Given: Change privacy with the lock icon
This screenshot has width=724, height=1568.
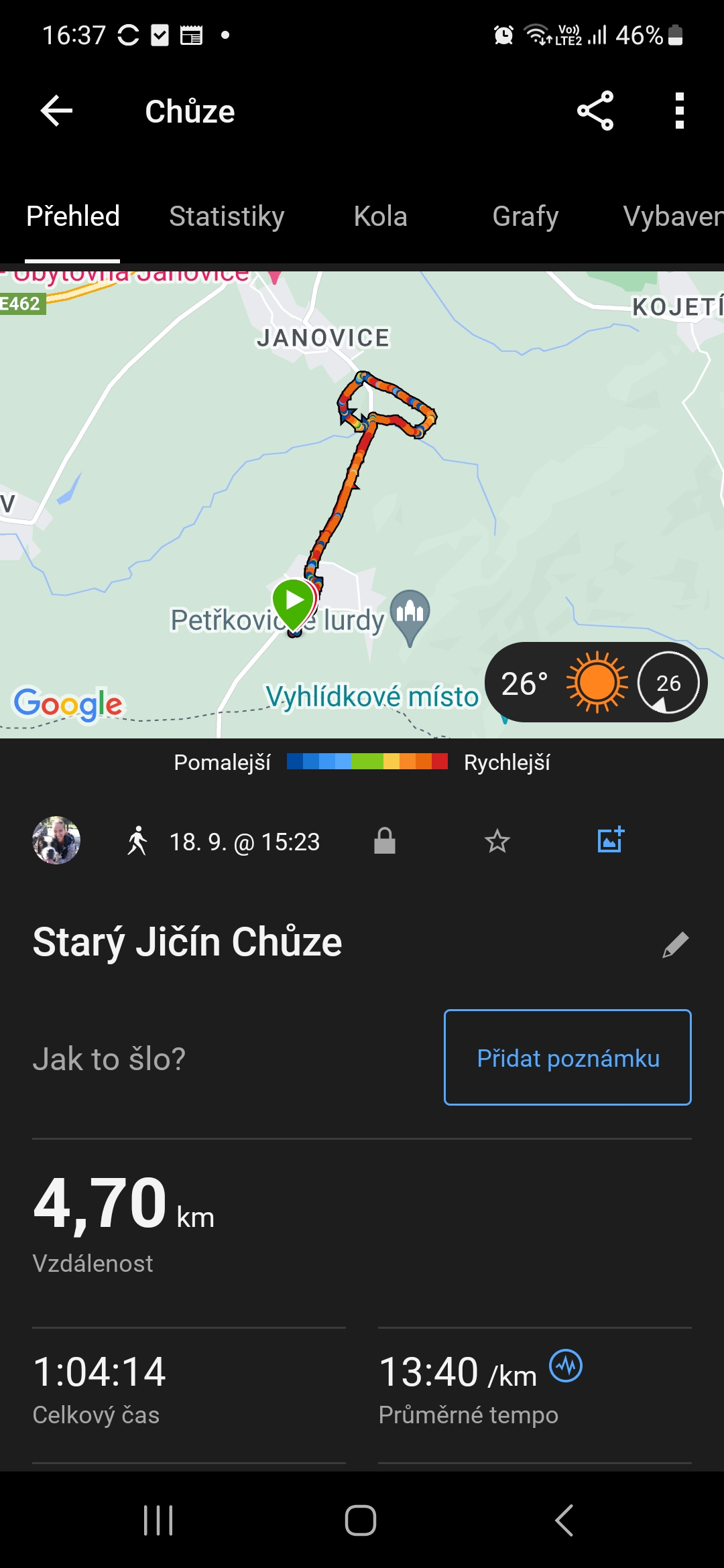Looking at the screenshot, I should [385, 840].
